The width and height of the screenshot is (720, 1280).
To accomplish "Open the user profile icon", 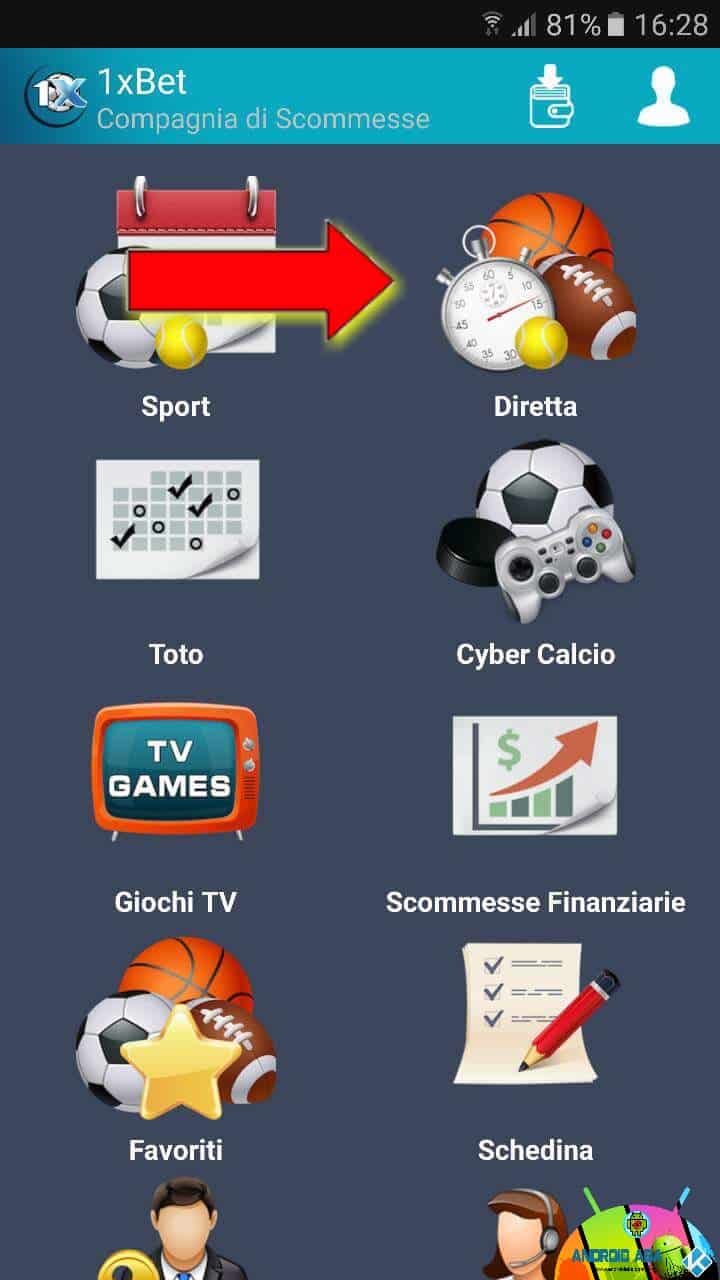I will 663,97.
